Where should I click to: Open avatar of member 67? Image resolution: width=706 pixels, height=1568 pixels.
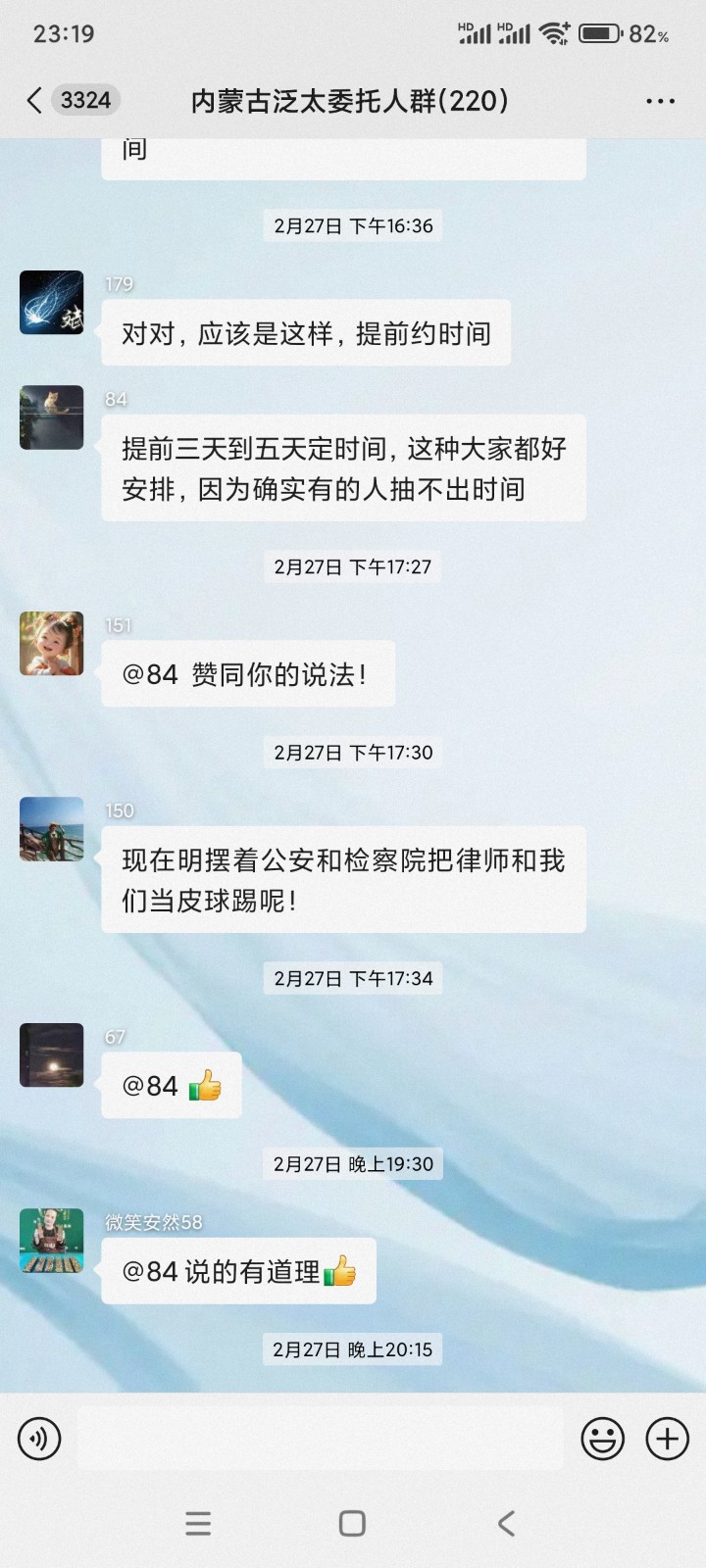pyautogui.click(x=52, y=1055)
